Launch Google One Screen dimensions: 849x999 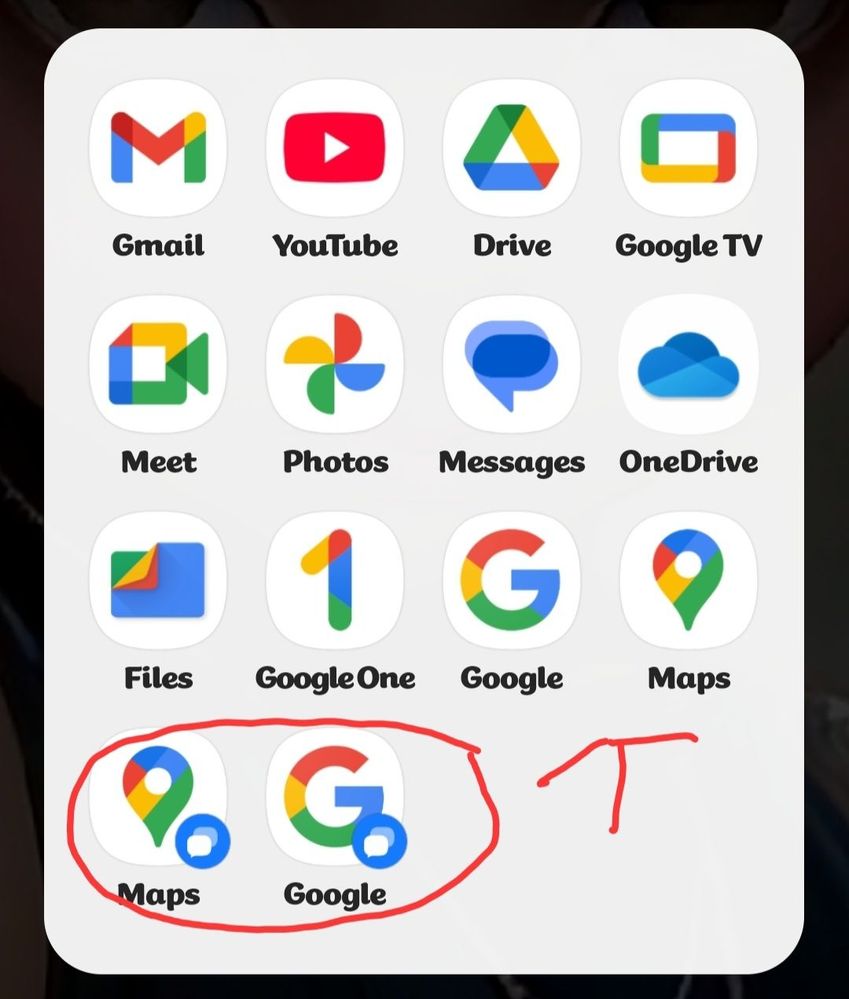[335, 581]
